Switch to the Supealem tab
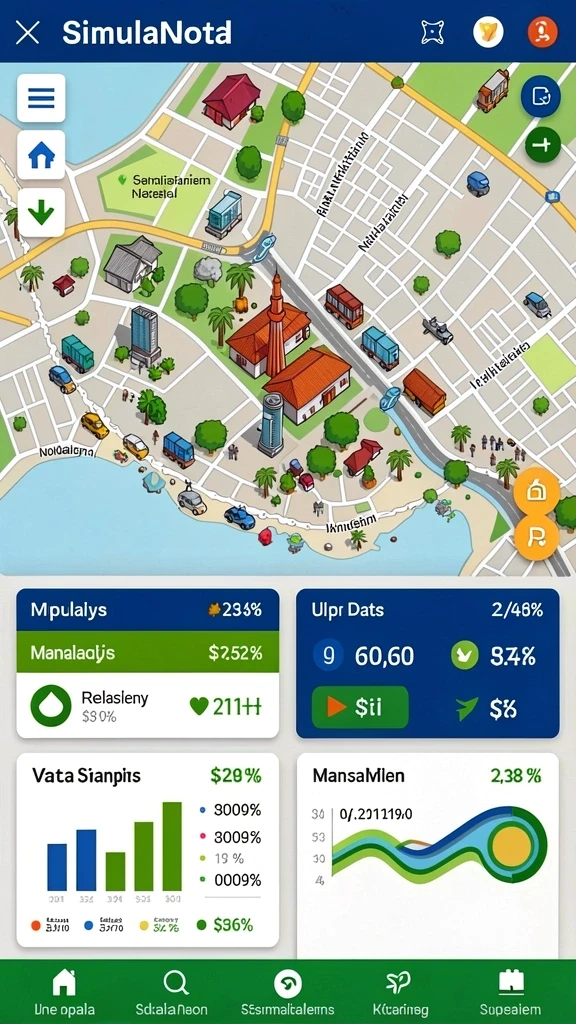576x1024 pixels. (x=511, y=991)
